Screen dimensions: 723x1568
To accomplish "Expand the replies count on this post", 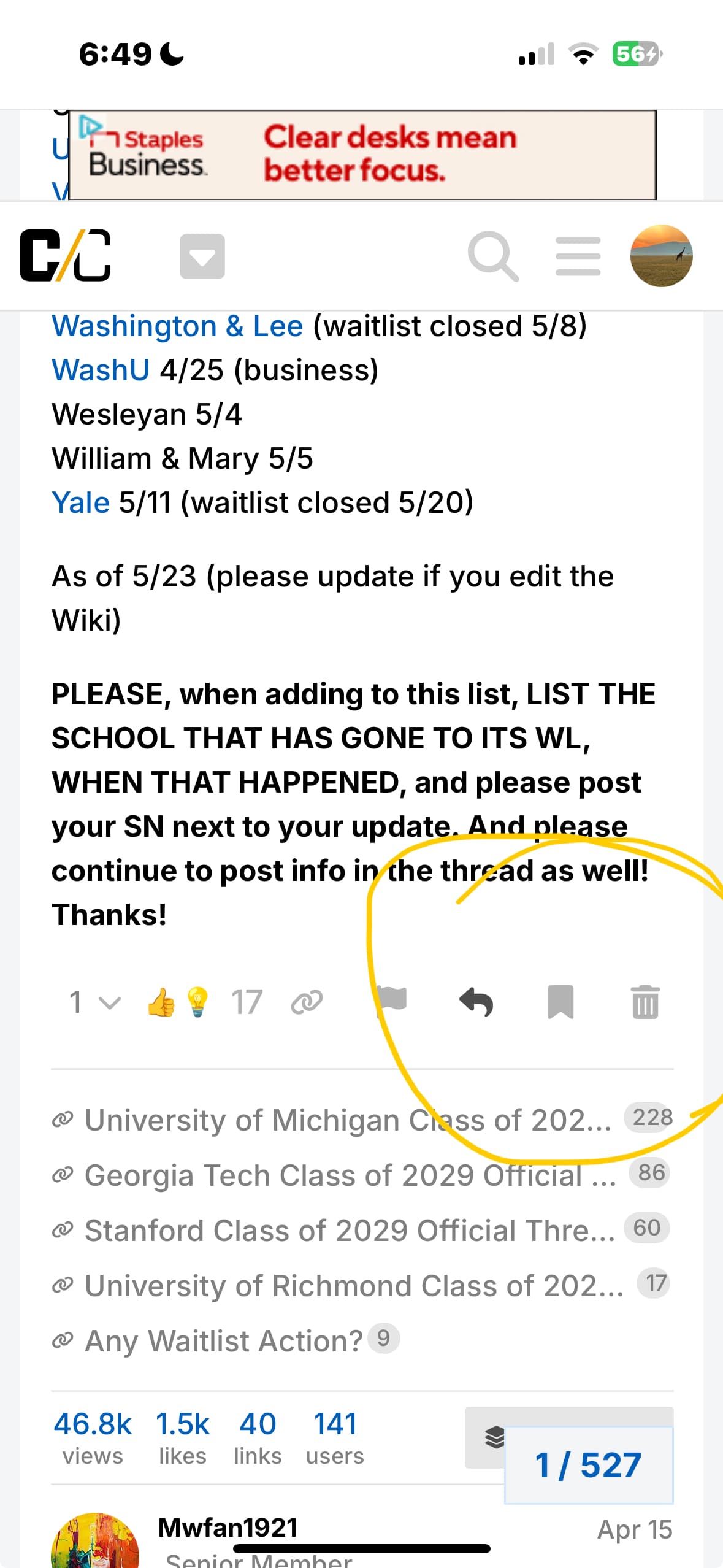I will [x=94, y=1002].
